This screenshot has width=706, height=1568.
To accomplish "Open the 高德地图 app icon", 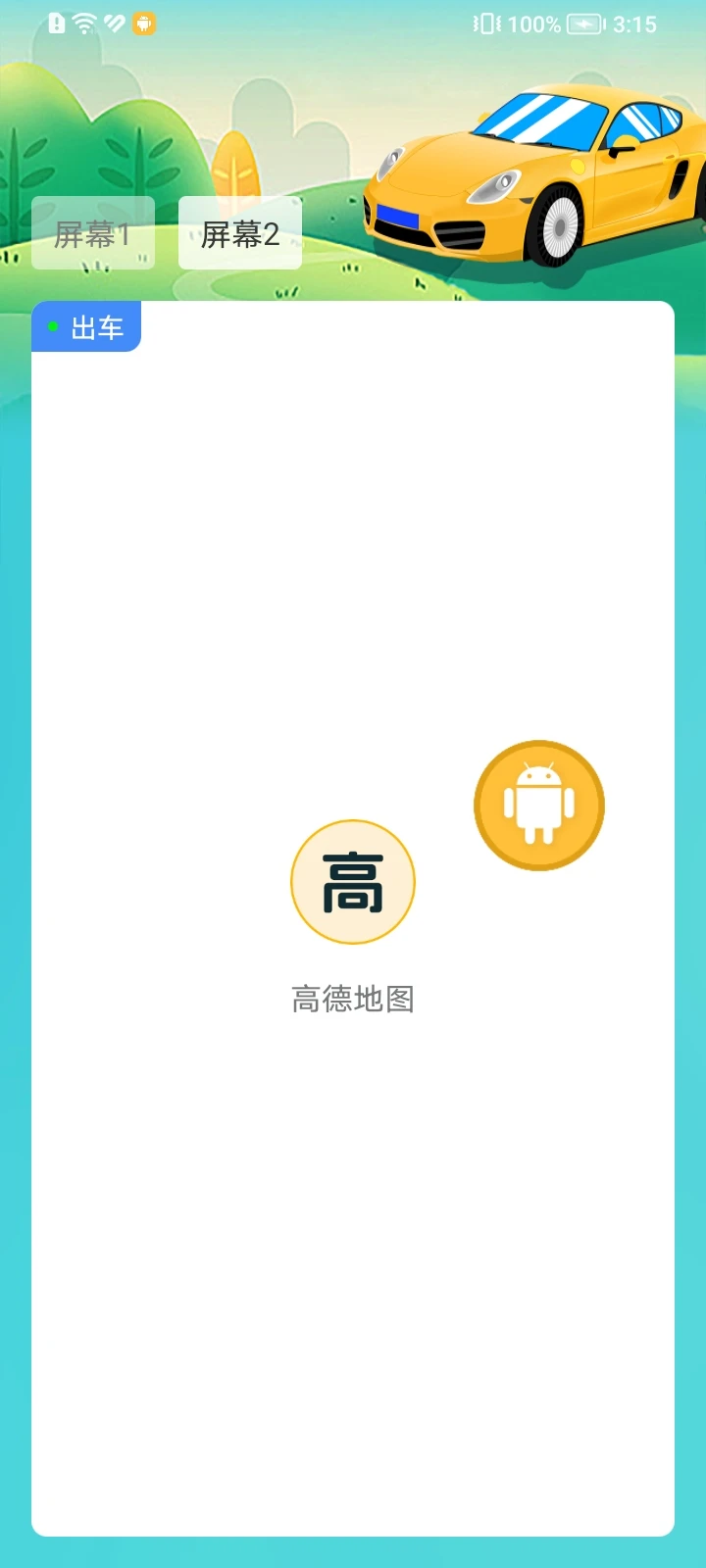I will [353, 882].
